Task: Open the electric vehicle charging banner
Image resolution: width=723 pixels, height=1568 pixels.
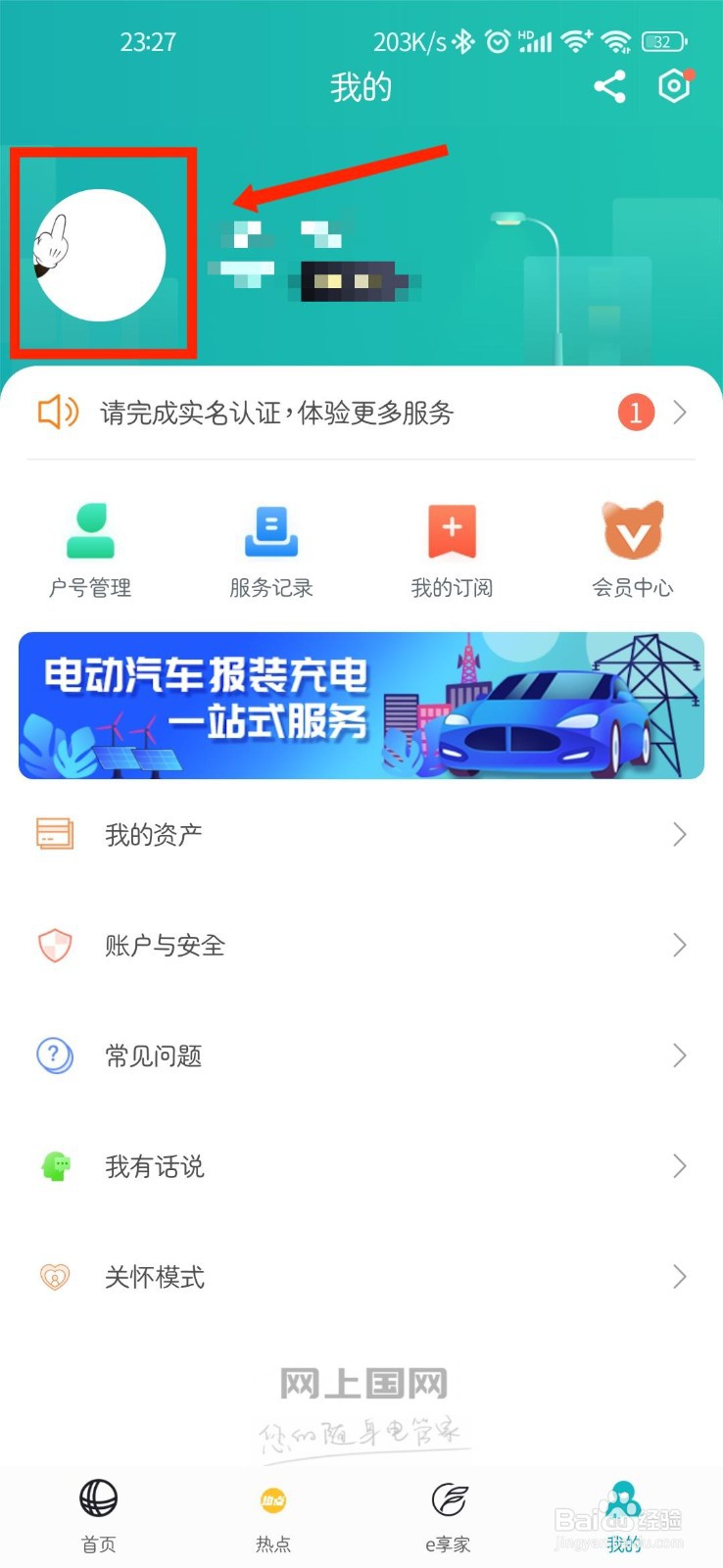Action: [x=361, y=706]
